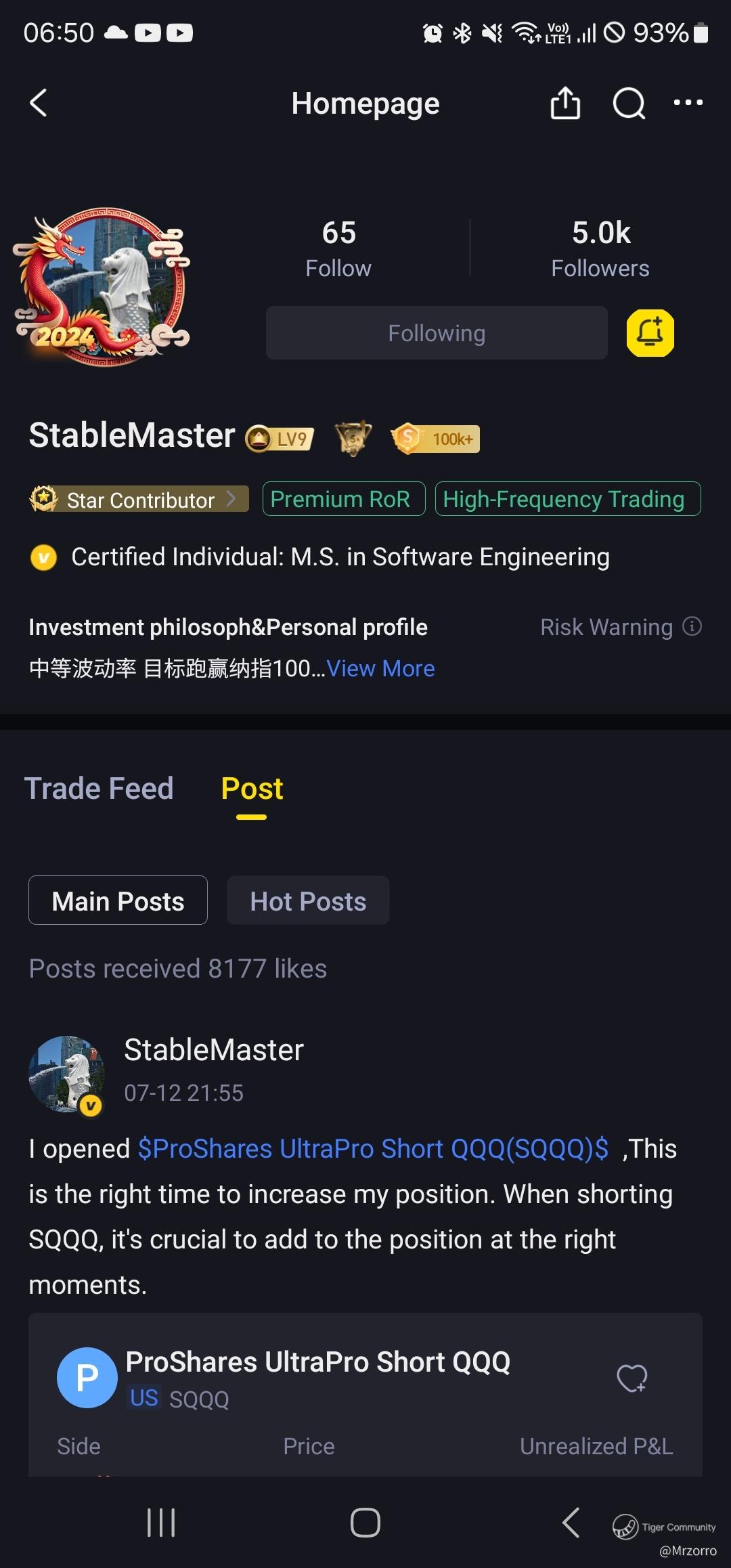Open the search icon
Viewport: 731px width, 1568px height.
(x=629, y=104)
